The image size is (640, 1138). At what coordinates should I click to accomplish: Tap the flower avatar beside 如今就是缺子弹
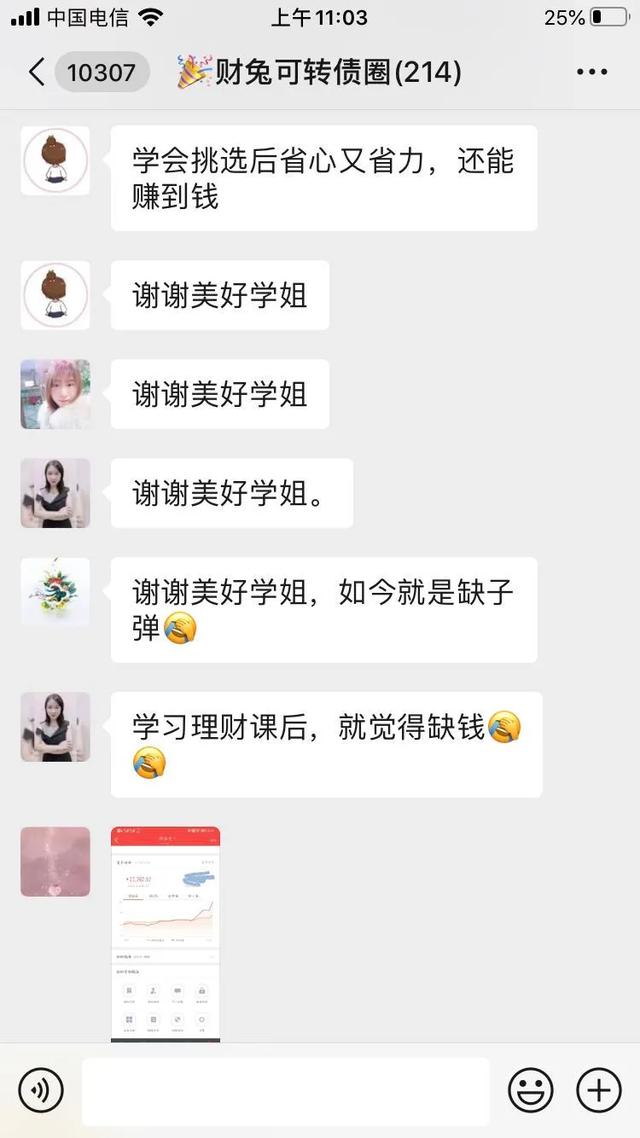click(55, 592)
